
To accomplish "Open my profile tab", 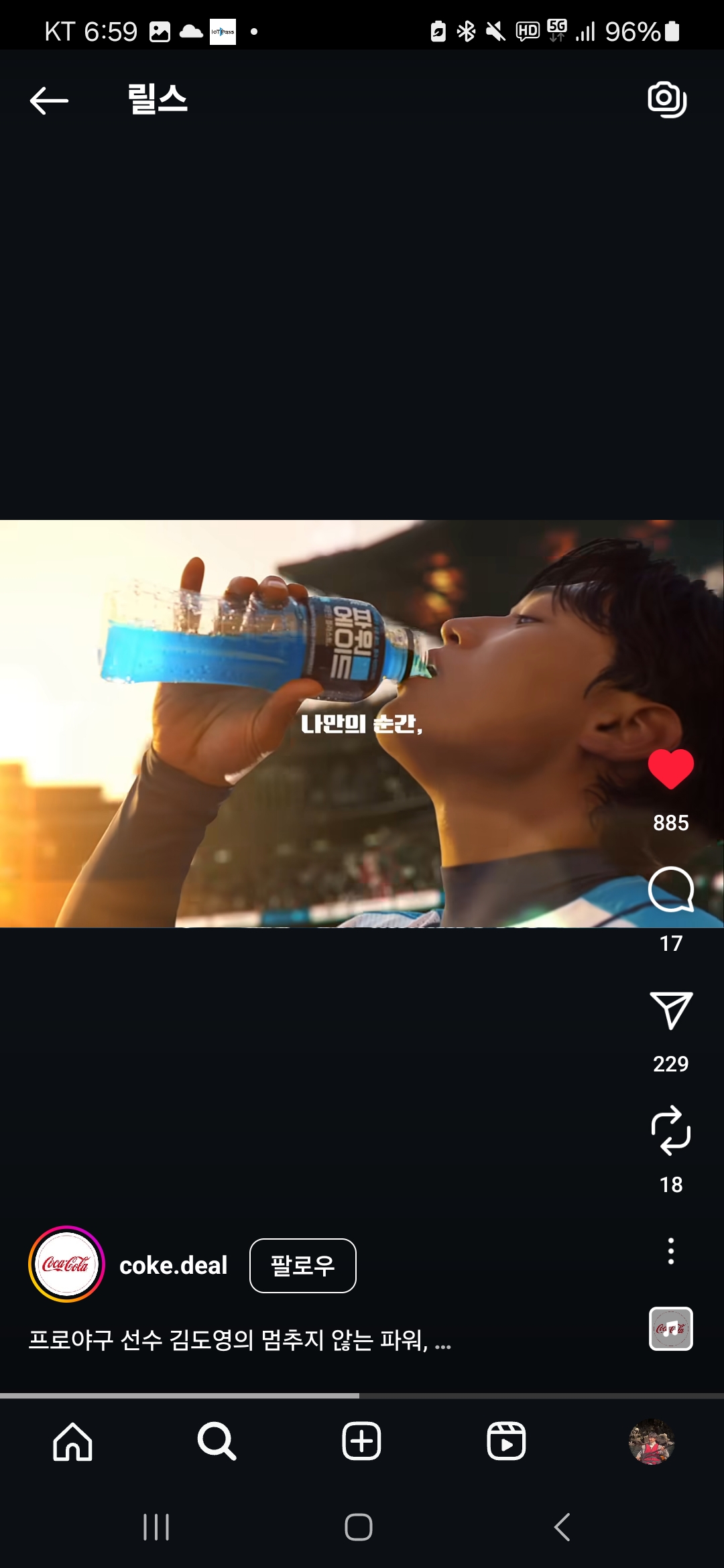I will click(x=651, y=1441).
